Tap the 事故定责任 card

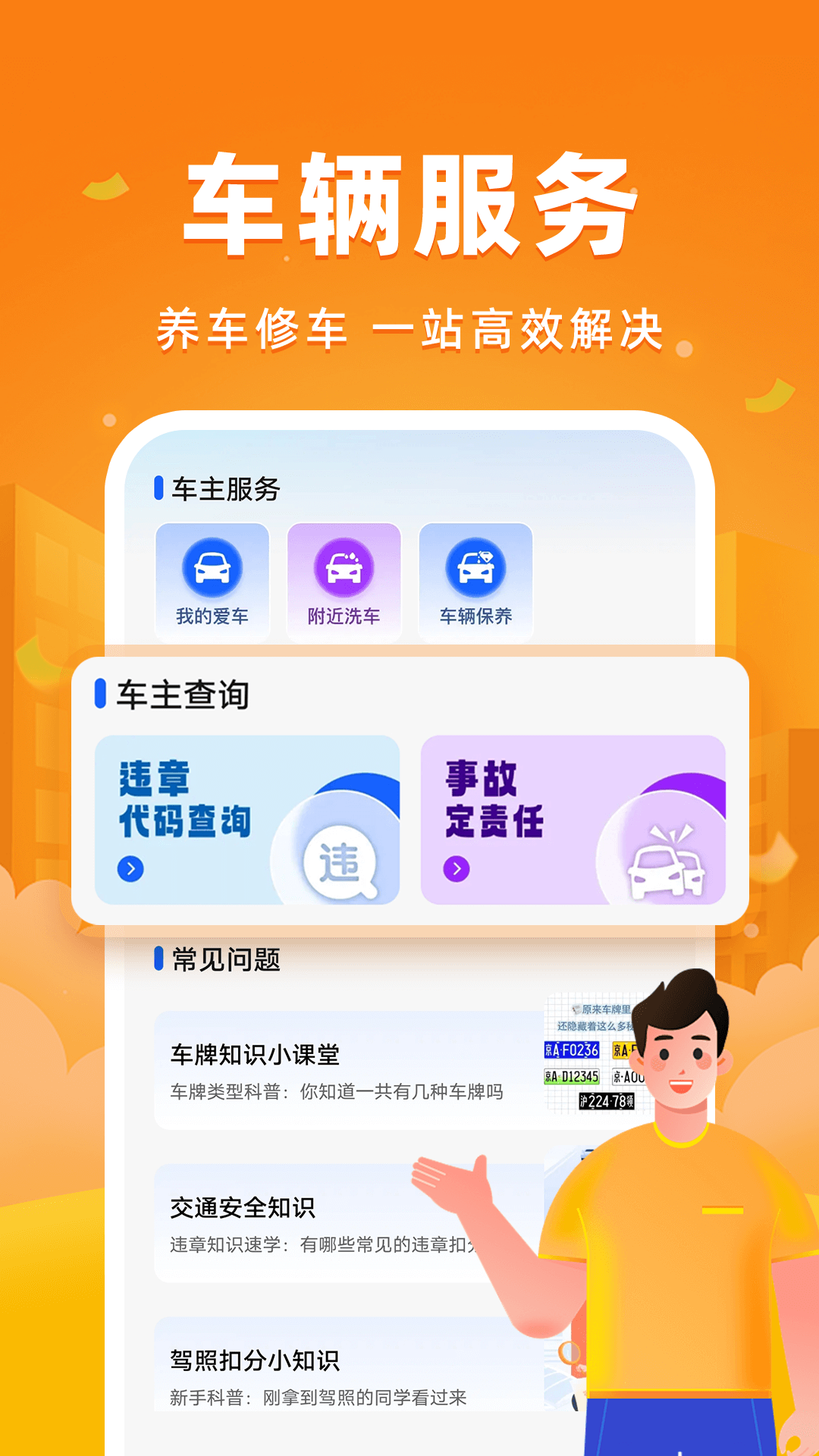click(576, 819)
